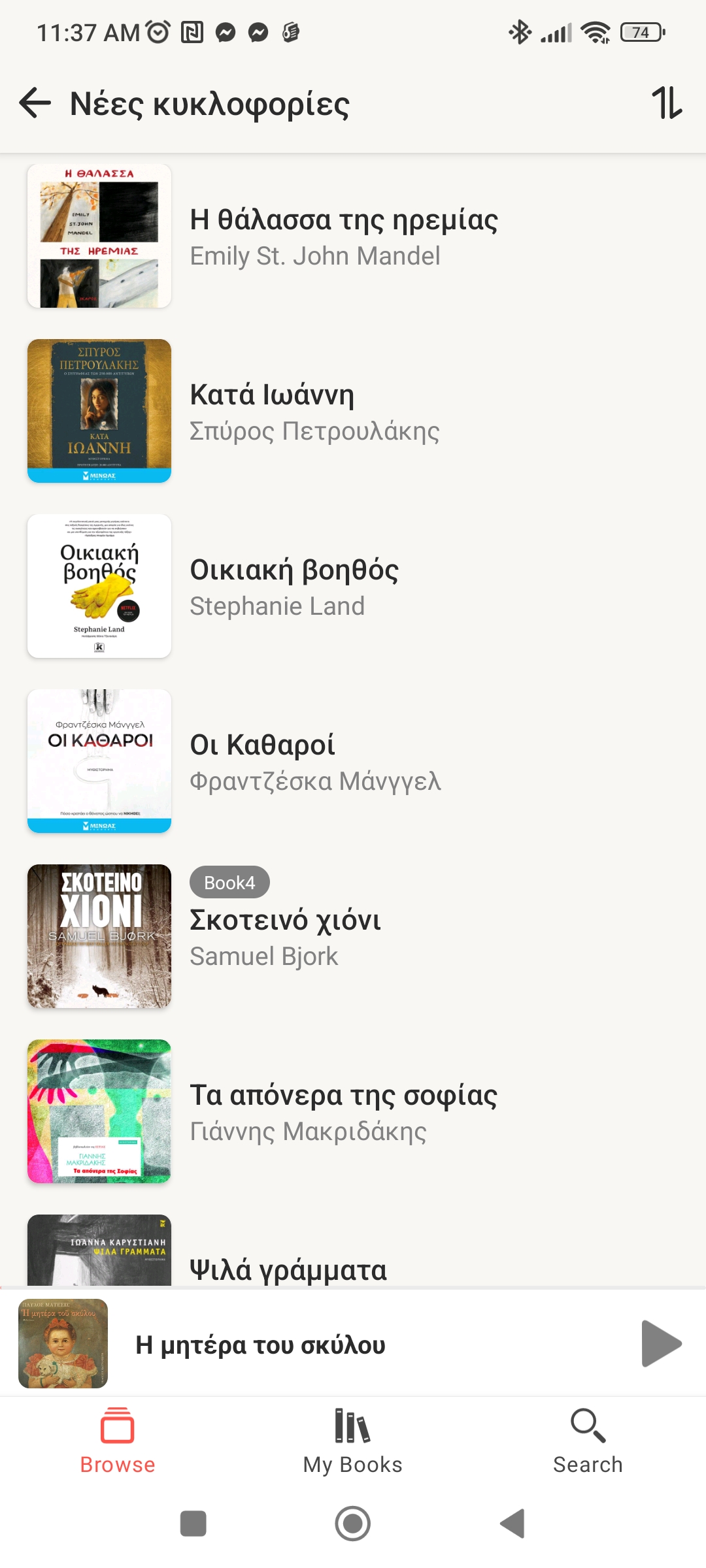Image resolution: width=706 pixels, height=1568 pixels.
Task: Go to the Search tab
Action: pos(588,1441)
